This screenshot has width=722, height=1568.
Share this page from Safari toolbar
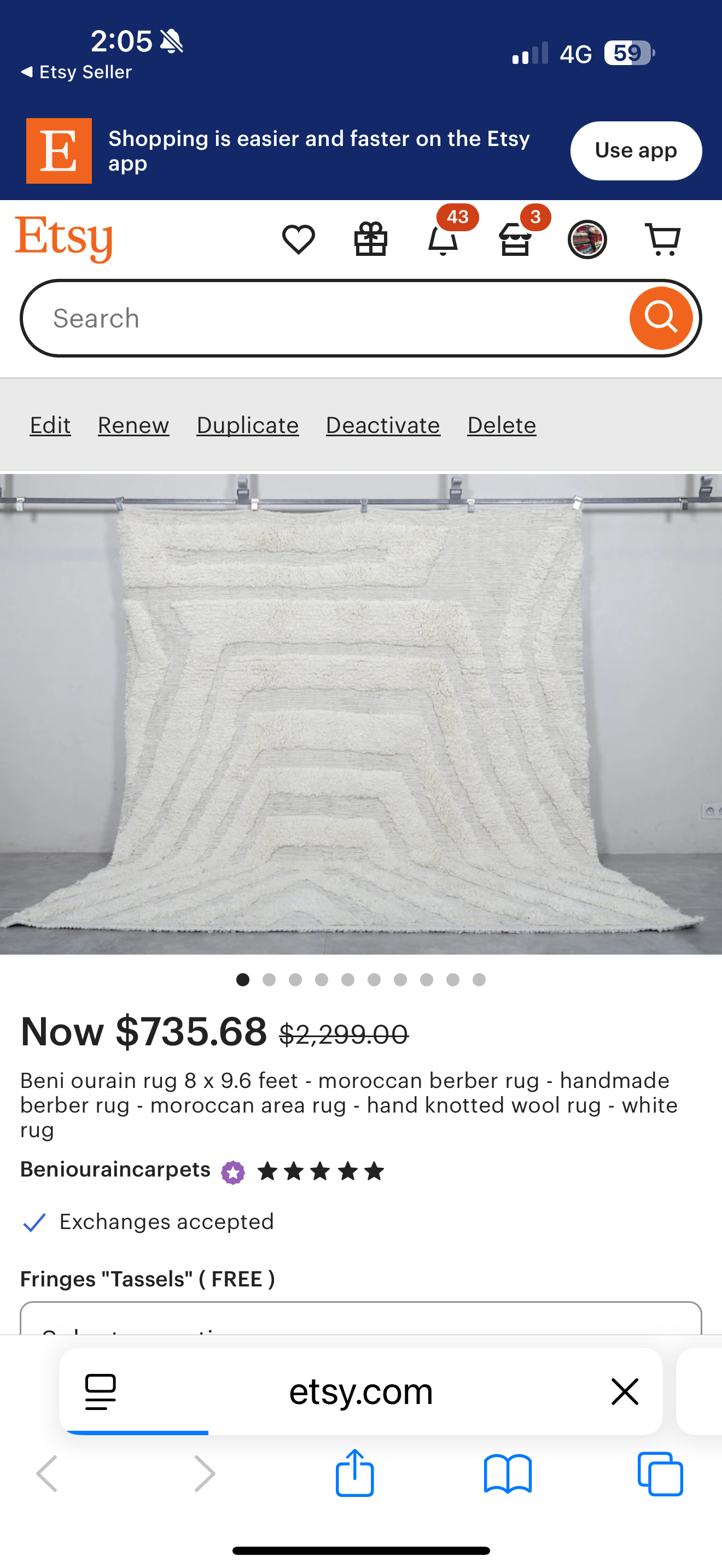(355, 1473)
